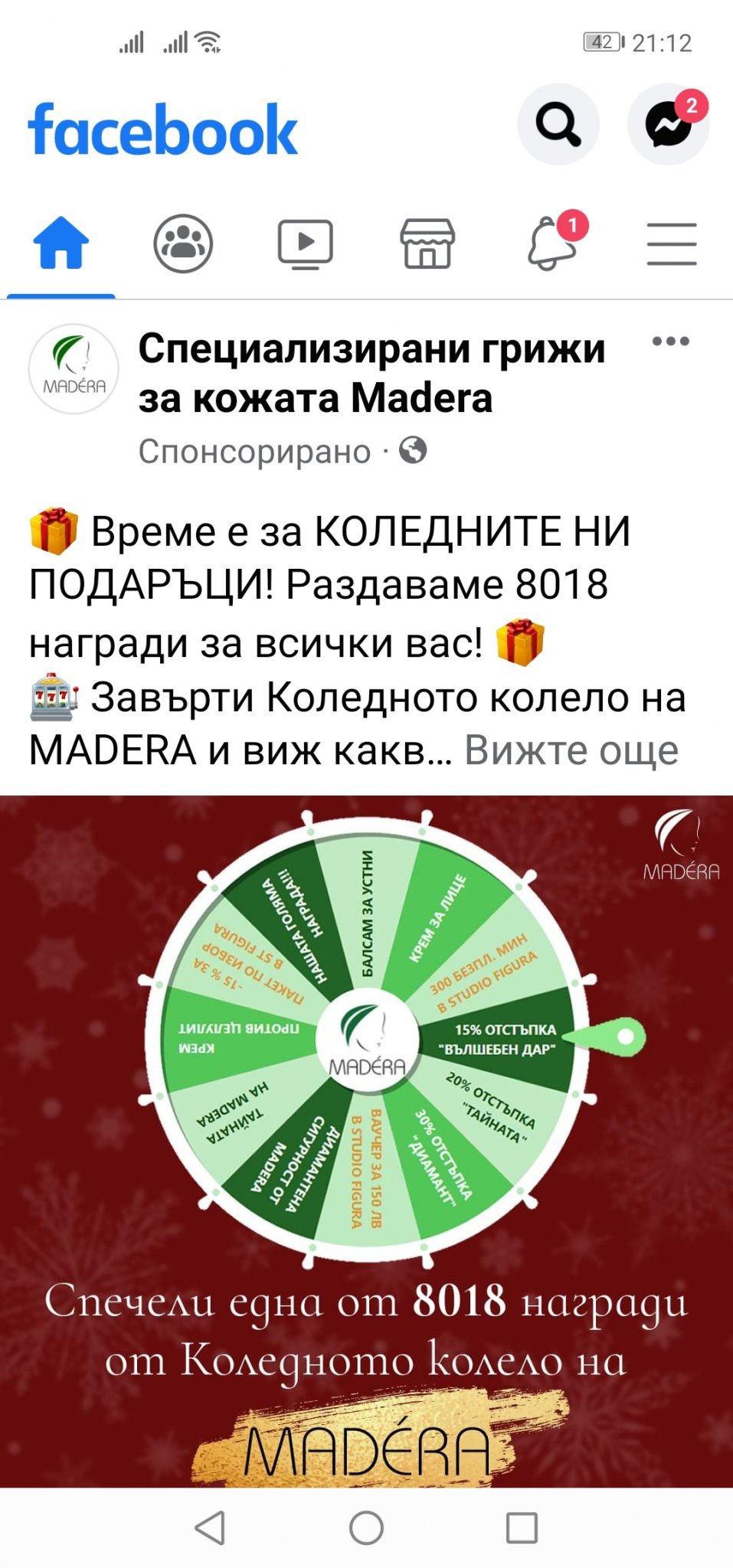Open Facebook search
Image resolution: width=733 pixels, height=1568 pixels.
tap(558, 124)
